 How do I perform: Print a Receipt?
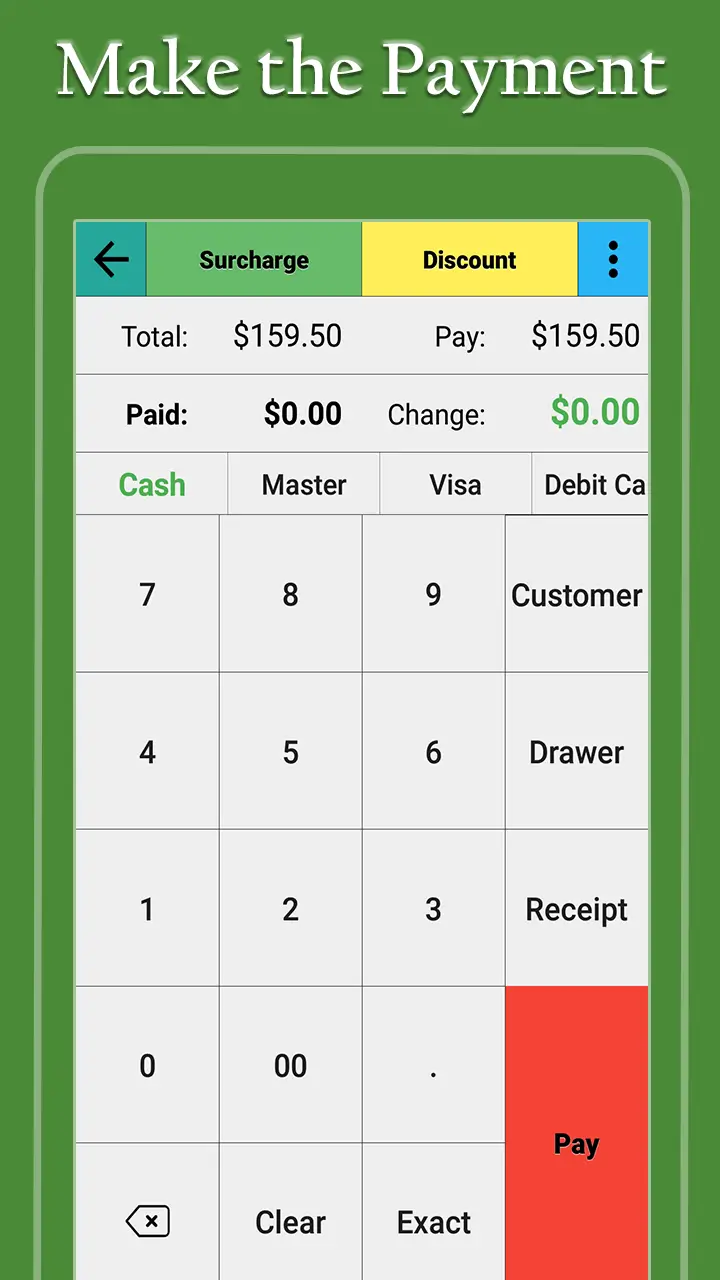pyautogui.click(x=576, y=909)
